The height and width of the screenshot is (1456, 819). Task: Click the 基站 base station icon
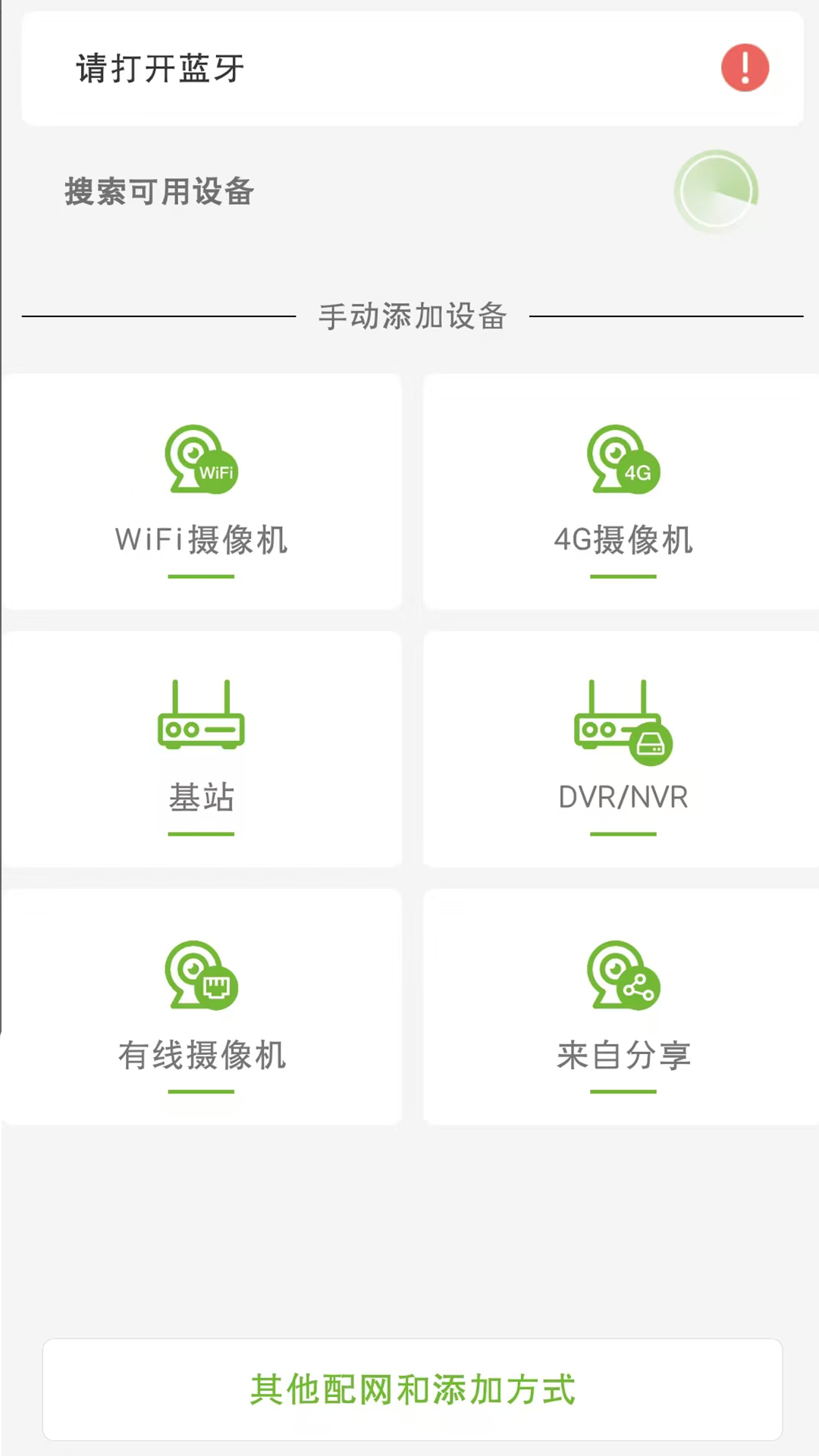point(201,717)
